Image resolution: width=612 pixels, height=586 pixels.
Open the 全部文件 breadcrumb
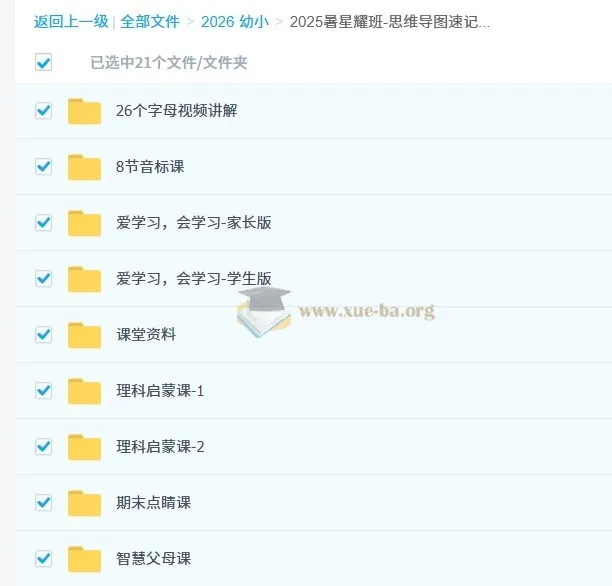click(150, 21)
